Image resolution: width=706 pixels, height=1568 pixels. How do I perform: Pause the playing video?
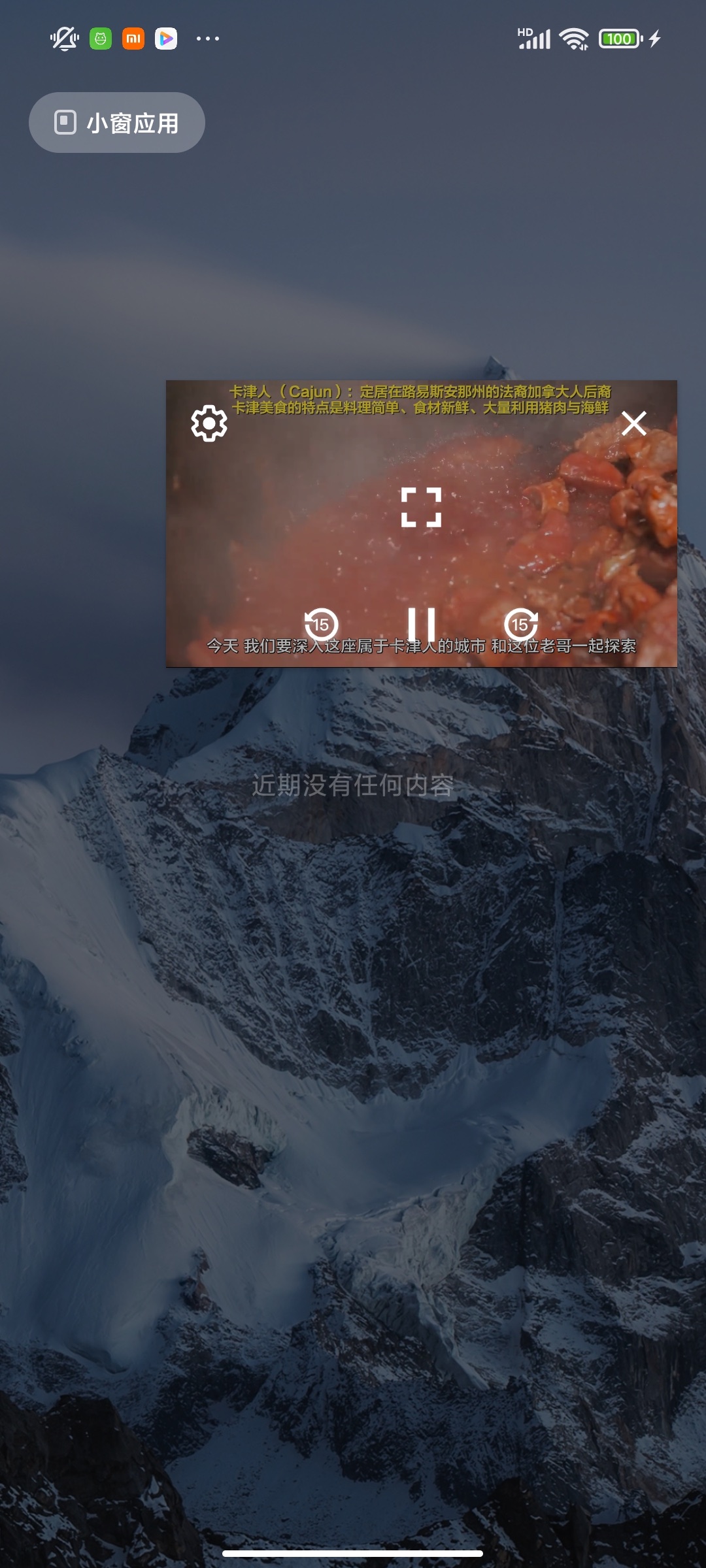click(421, 625)
